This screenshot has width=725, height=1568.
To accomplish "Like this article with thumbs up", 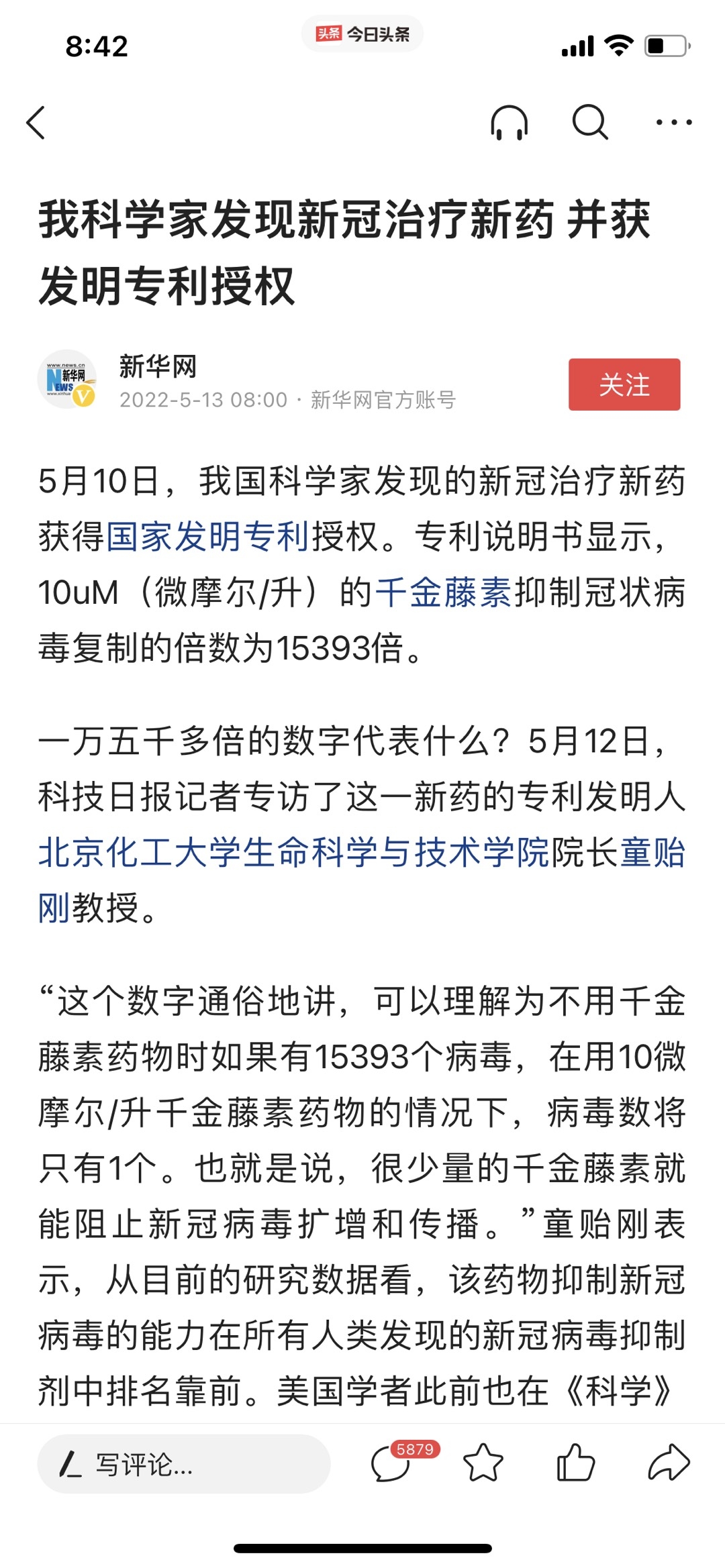I will coord(575,1464).
